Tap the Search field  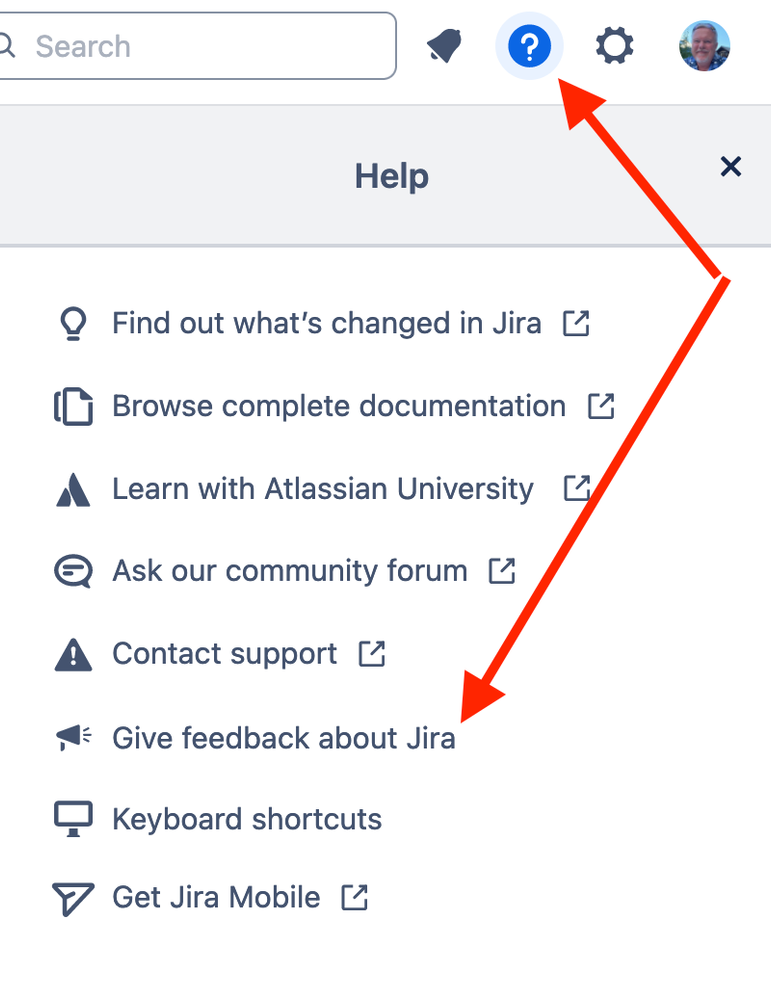[200, 46]
